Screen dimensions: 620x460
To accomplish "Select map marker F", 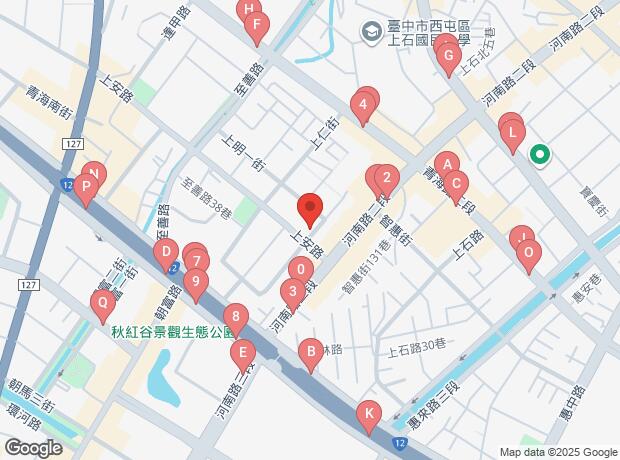I will [257, 29].
